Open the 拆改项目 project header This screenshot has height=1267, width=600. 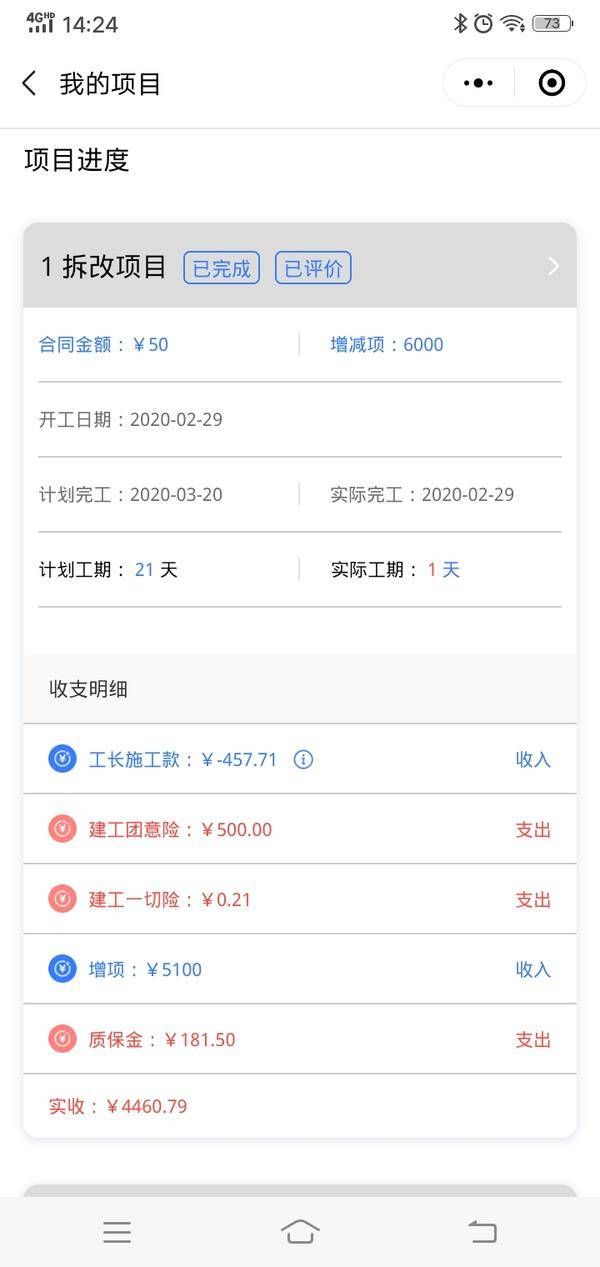[300, 266]
